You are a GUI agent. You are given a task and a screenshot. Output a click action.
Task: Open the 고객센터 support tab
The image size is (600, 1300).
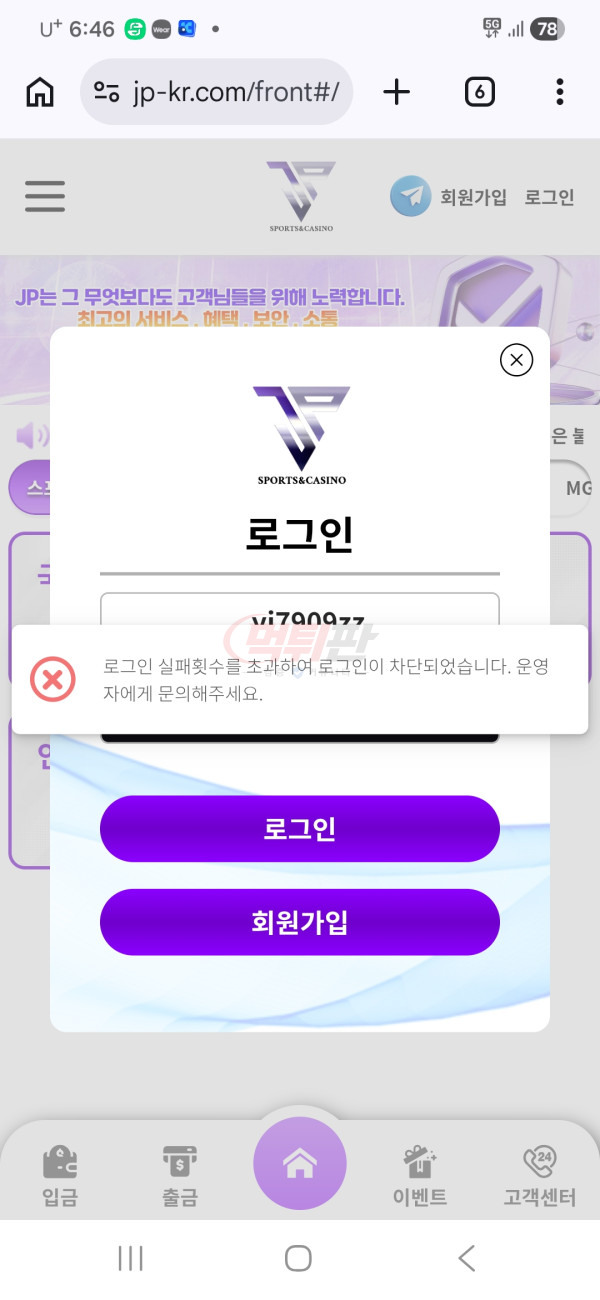pos(539,1176)
